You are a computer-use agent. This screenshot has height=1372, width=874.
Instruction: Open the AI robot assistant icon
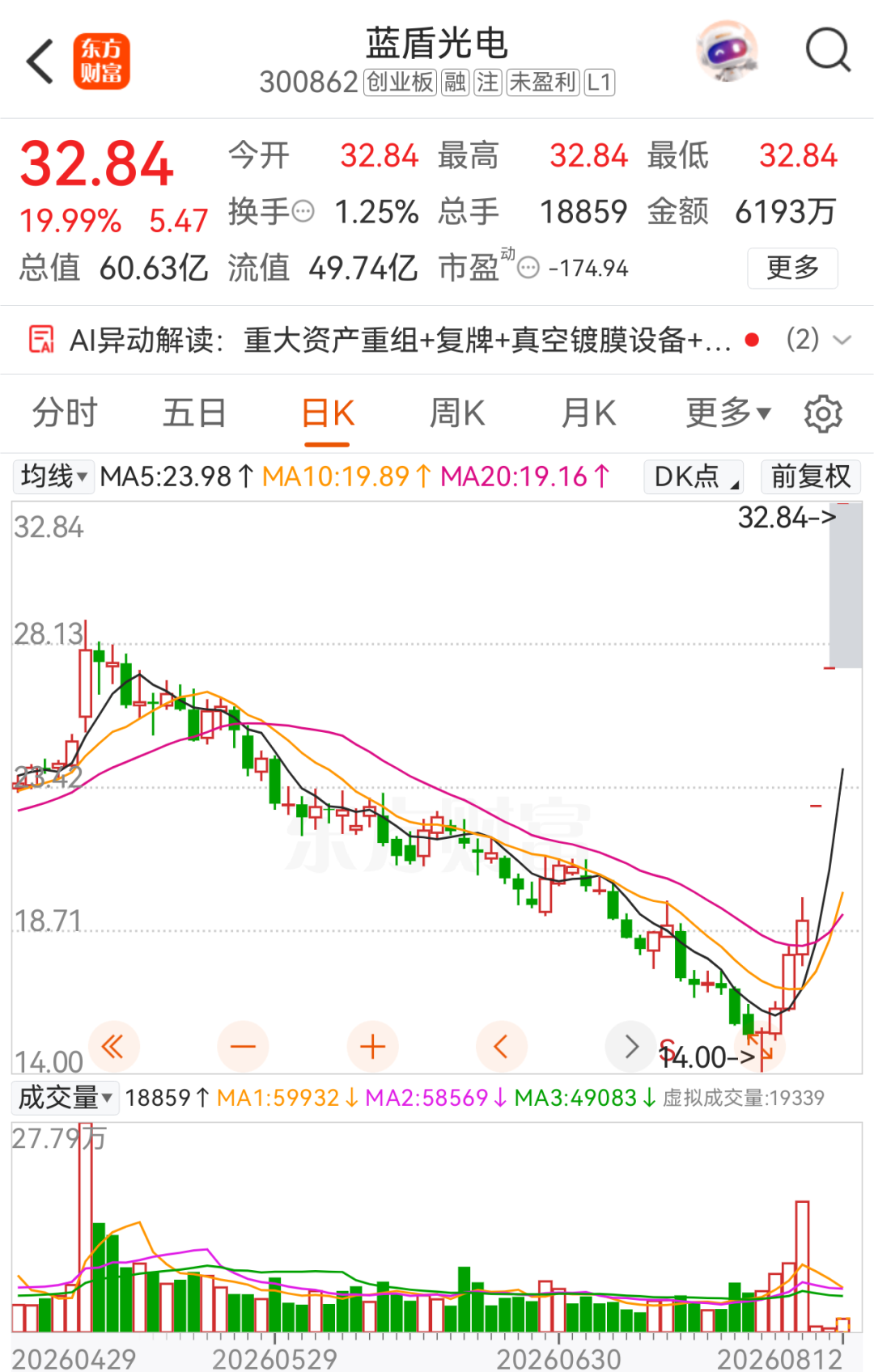[727, 51]
